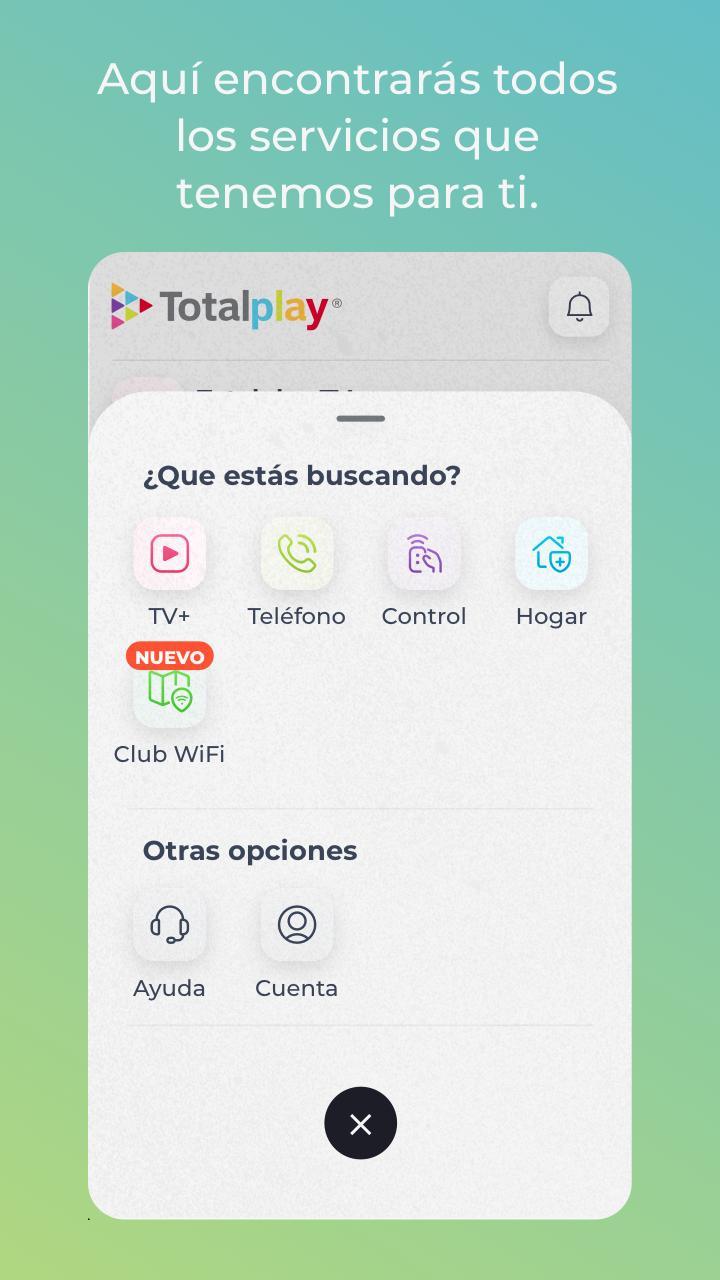
Task: Open notifications via the bell icon
Action: pyautogui.click(x=579, y=307)
